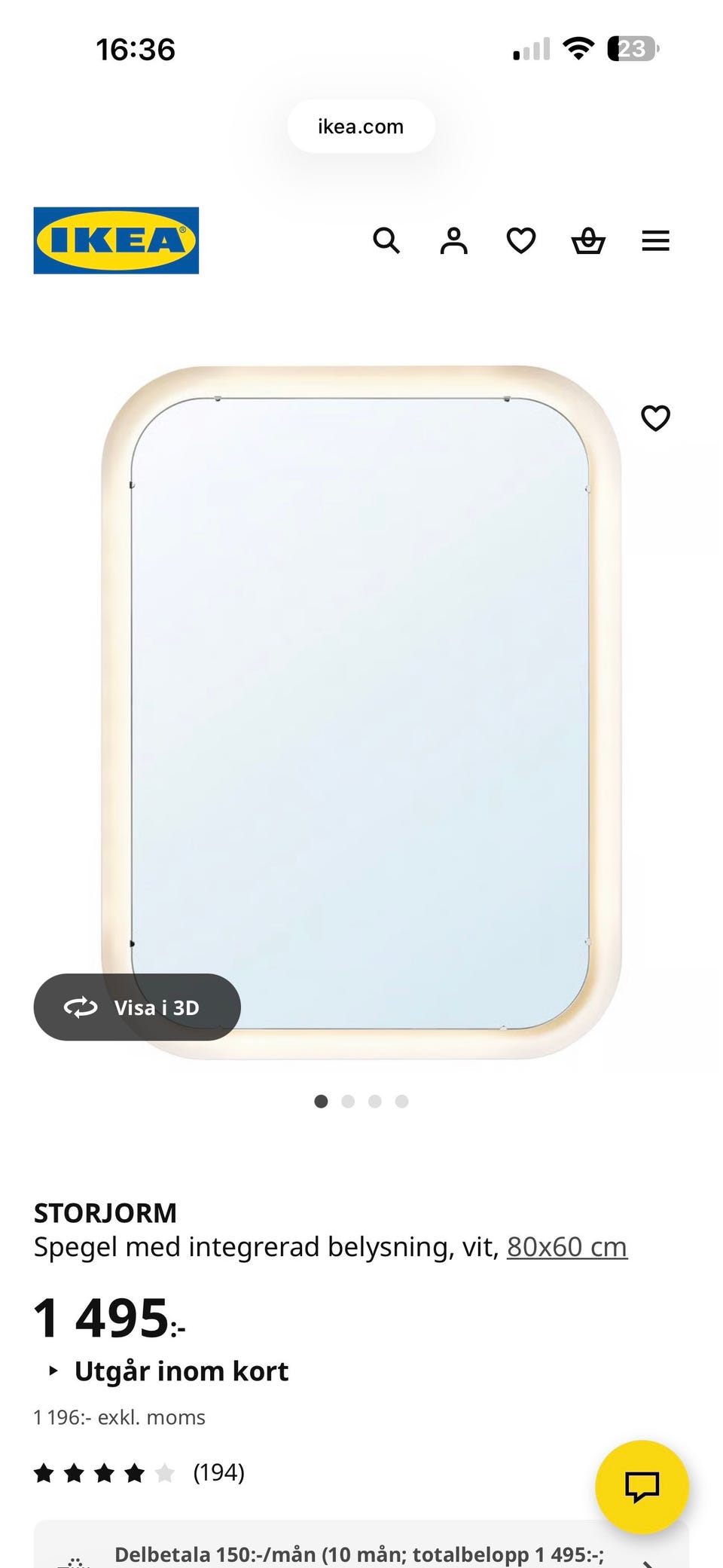The image size is (723, 1568).
Task: Open the search magnifier icon
Action: click(386, 240)
